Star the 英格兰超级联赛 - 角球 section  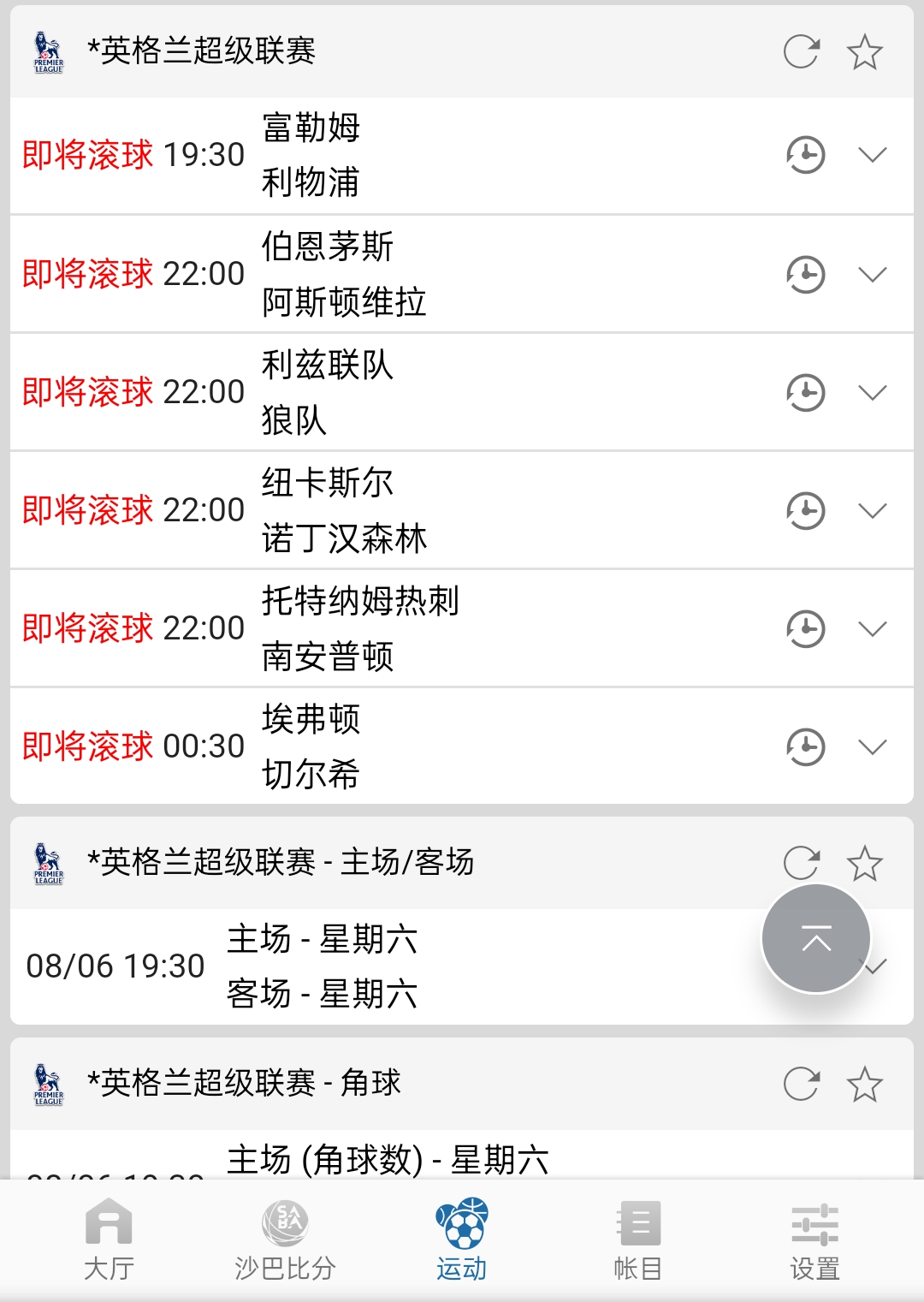tap(864, 1084)
